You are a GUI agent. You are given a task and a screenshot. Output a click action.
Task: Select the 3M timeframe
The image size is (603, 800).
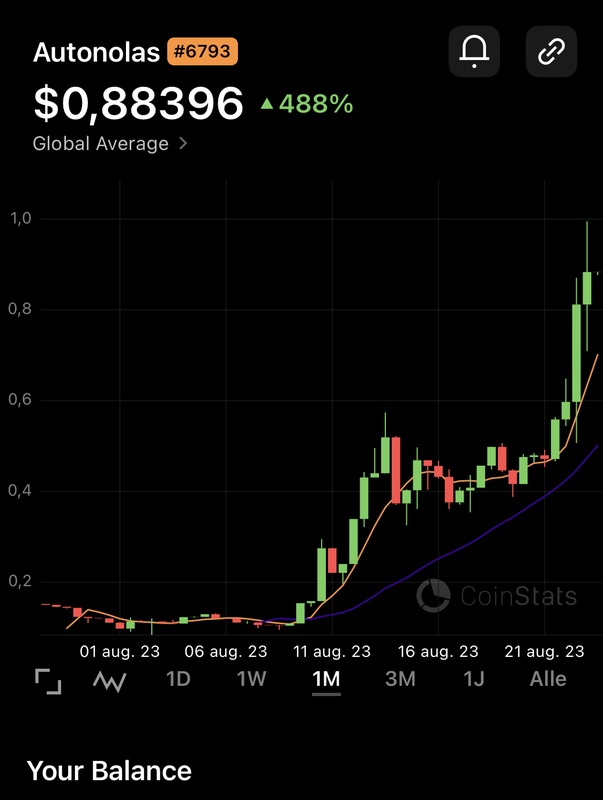point(400,680)
